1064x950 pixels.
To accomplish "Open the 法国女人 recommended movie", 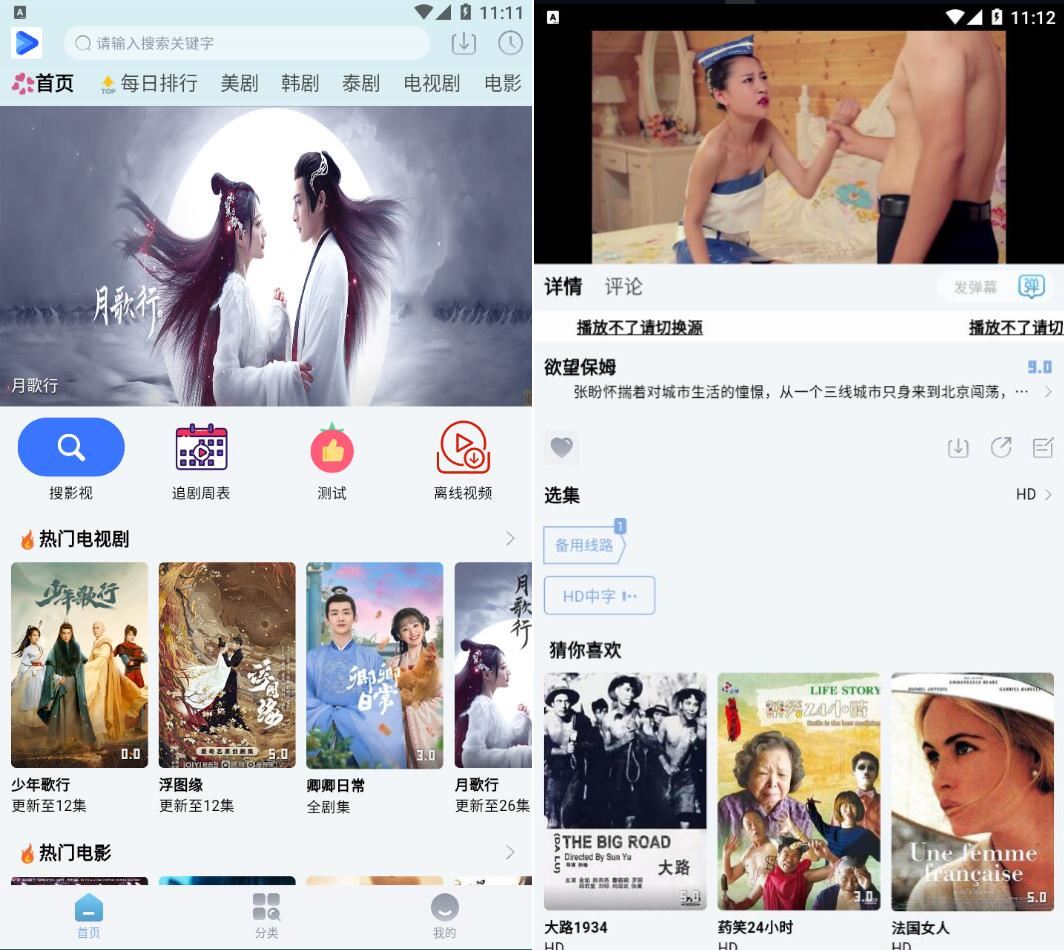I will tap(972, 790).
